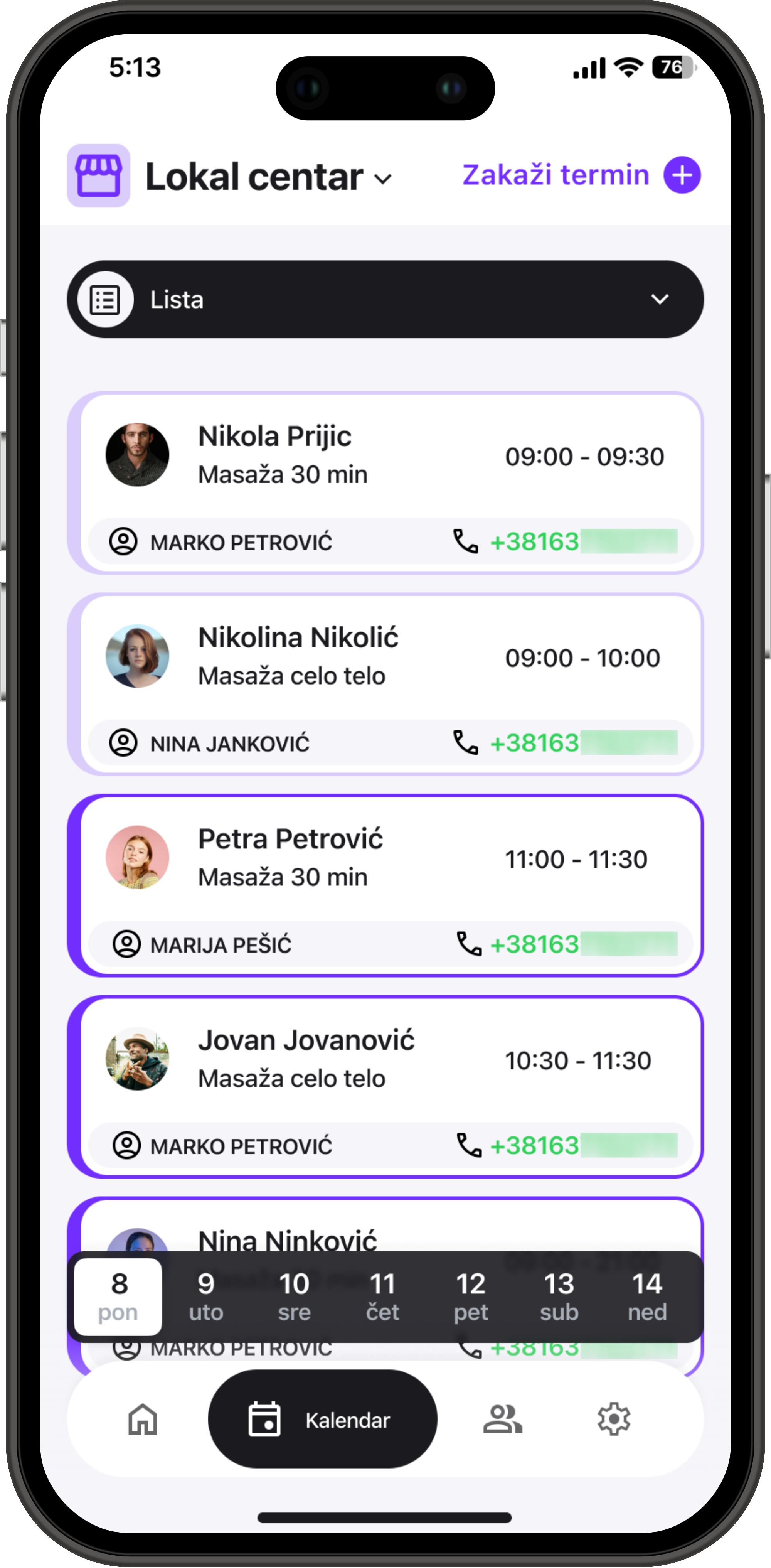This screenshot has height=1568, width=771.
Task: Go to the home tab
Action: (x=142, y=1420)
